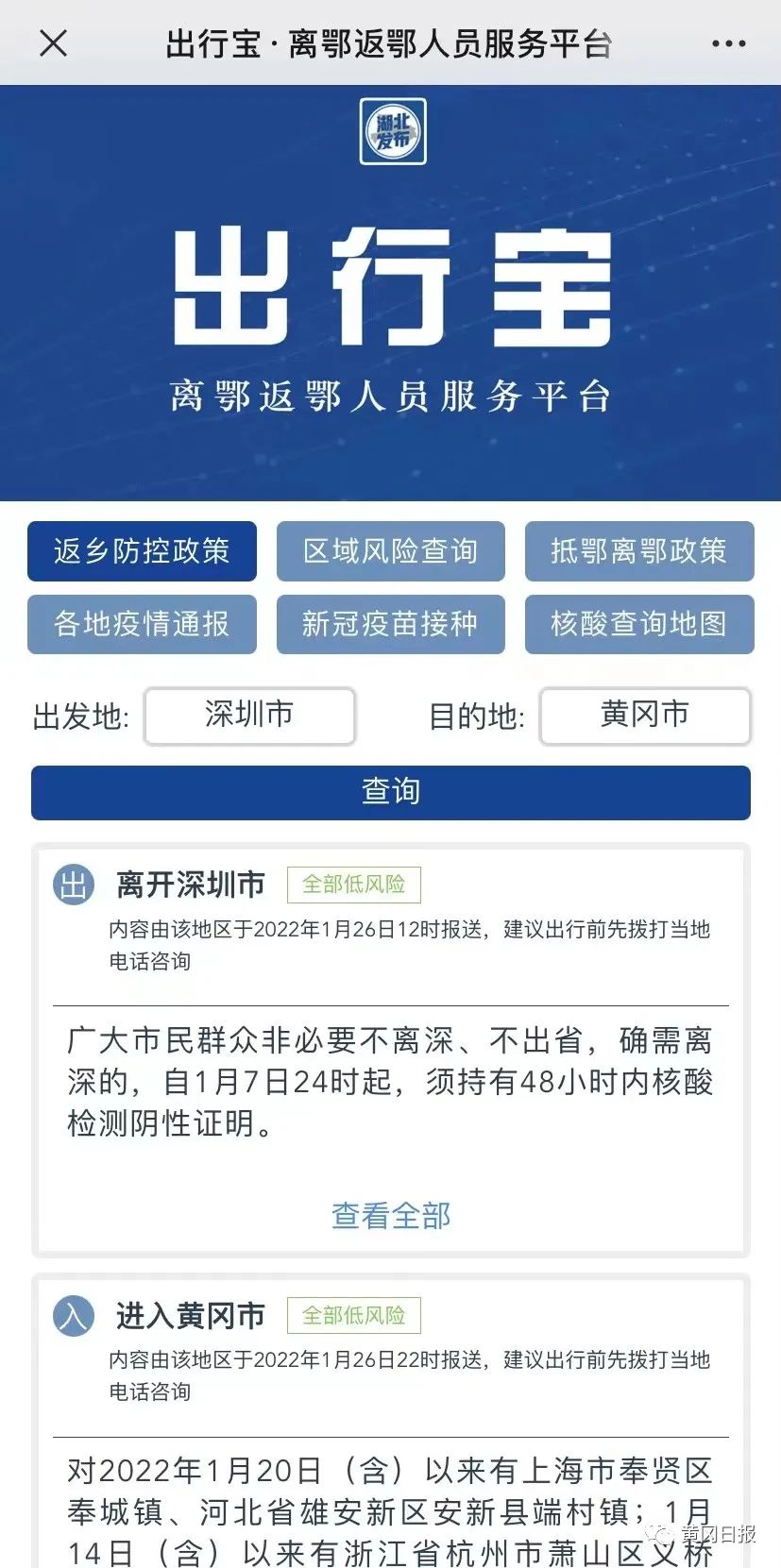Open 各地疫情通报
Viewport: 781px width, 1568px height.
coord(142,624)
